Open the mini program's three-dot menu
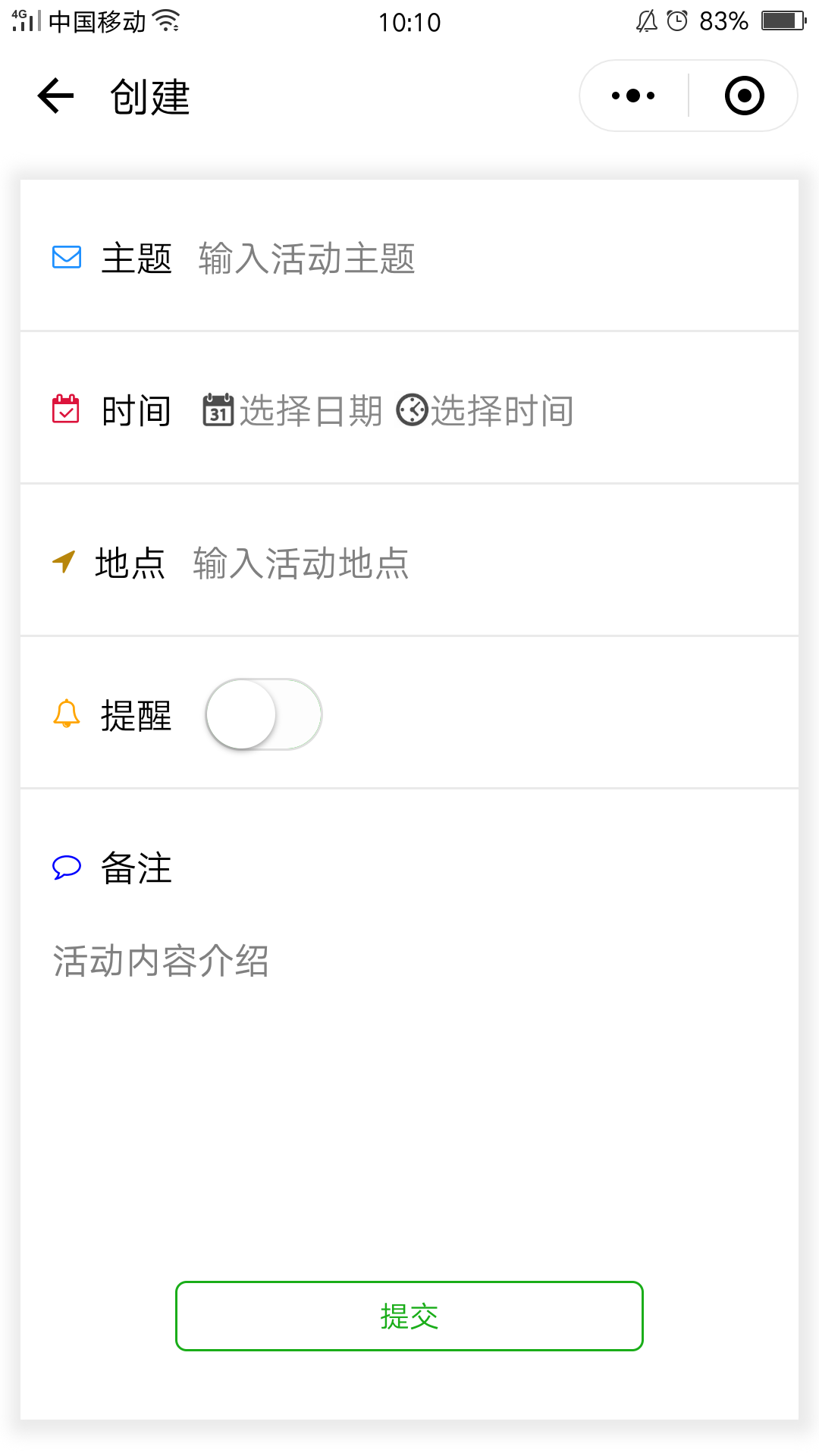 pos(633,96)
